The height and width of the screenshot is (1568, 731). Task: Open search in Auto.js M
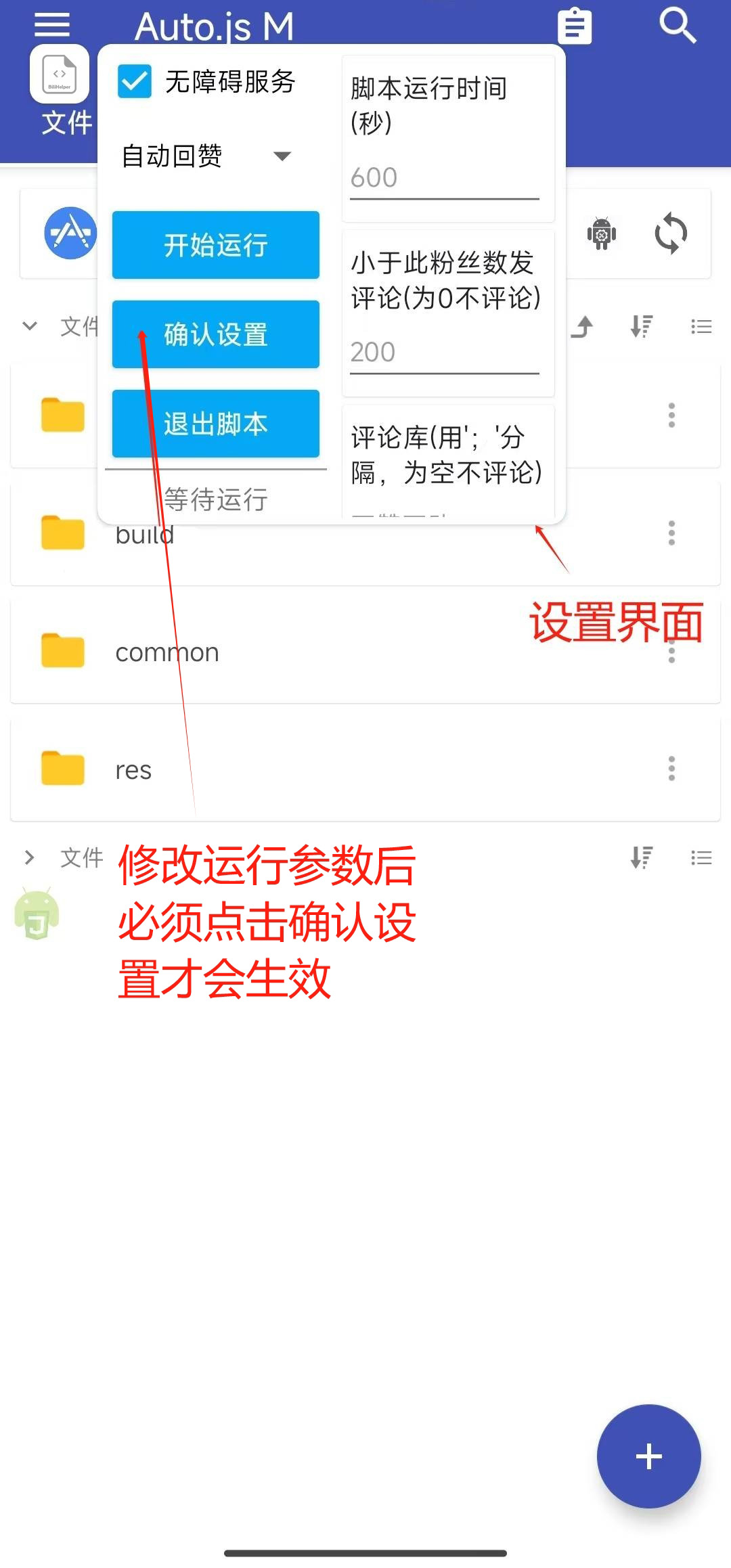pos(678,26)
